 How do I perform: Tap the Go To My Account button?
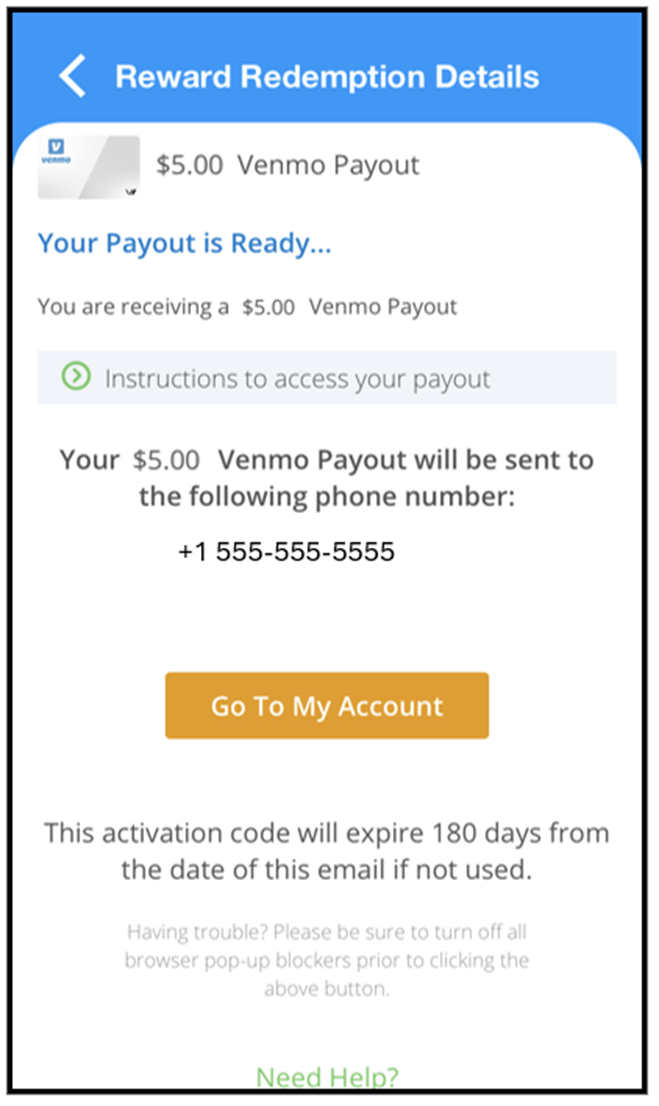[327, 706]
